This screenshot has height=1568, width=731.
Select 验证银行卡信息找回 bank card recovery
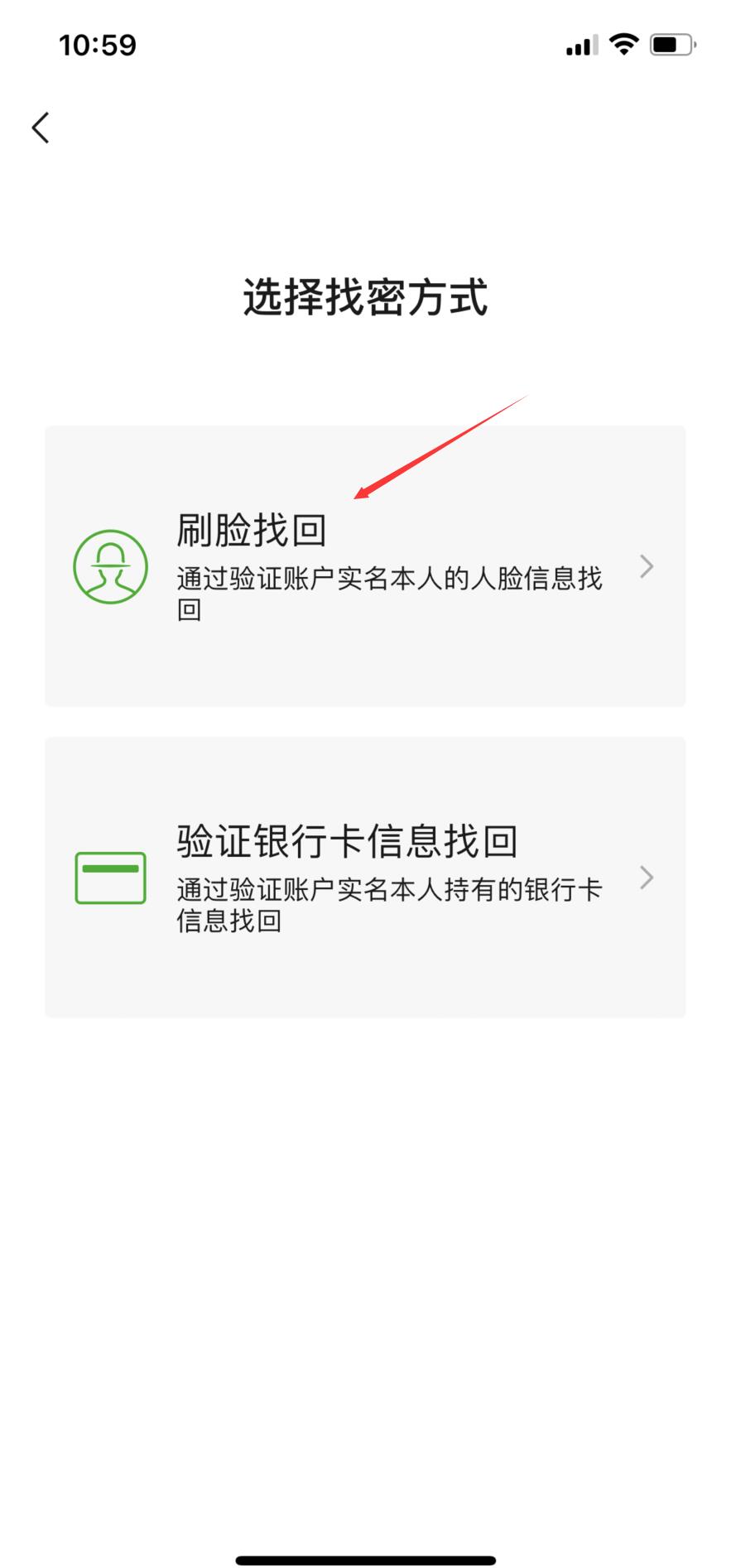pyautogui.click(x=364, y=877)
